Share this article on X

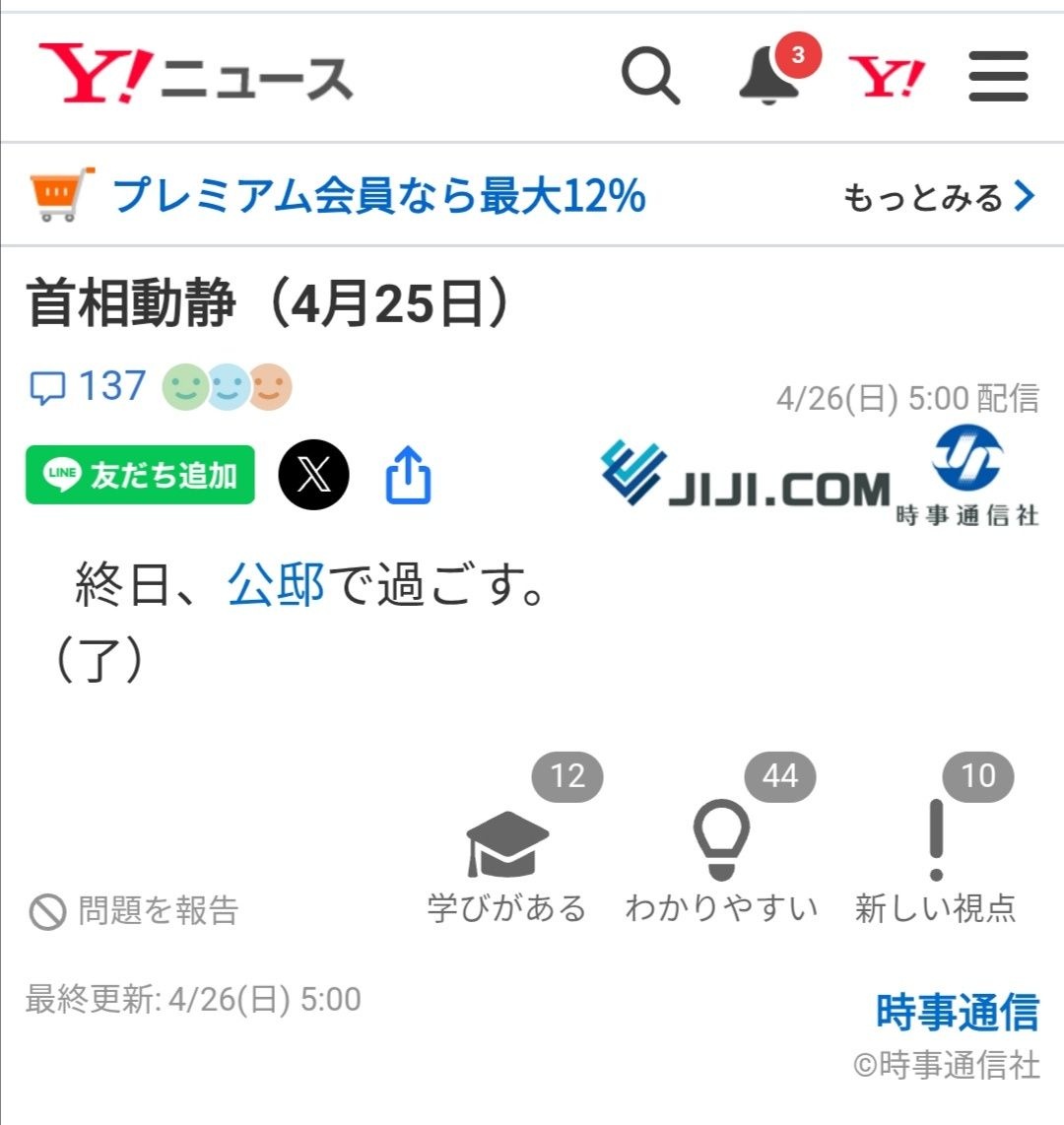pos(313,475)
